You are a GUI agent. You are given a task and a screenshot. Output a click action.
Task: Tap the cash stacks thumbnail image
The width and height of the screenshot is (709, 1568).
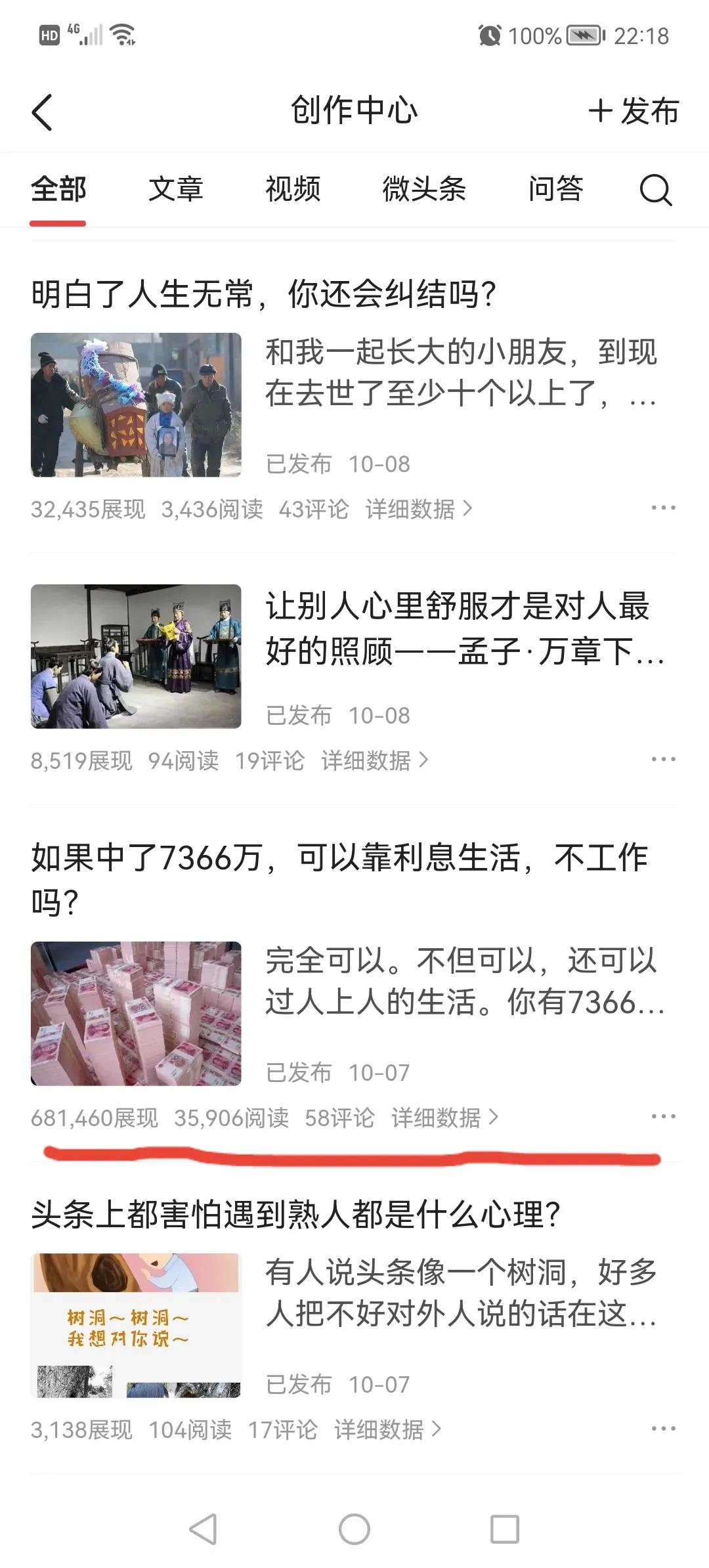pos(137,1014)
